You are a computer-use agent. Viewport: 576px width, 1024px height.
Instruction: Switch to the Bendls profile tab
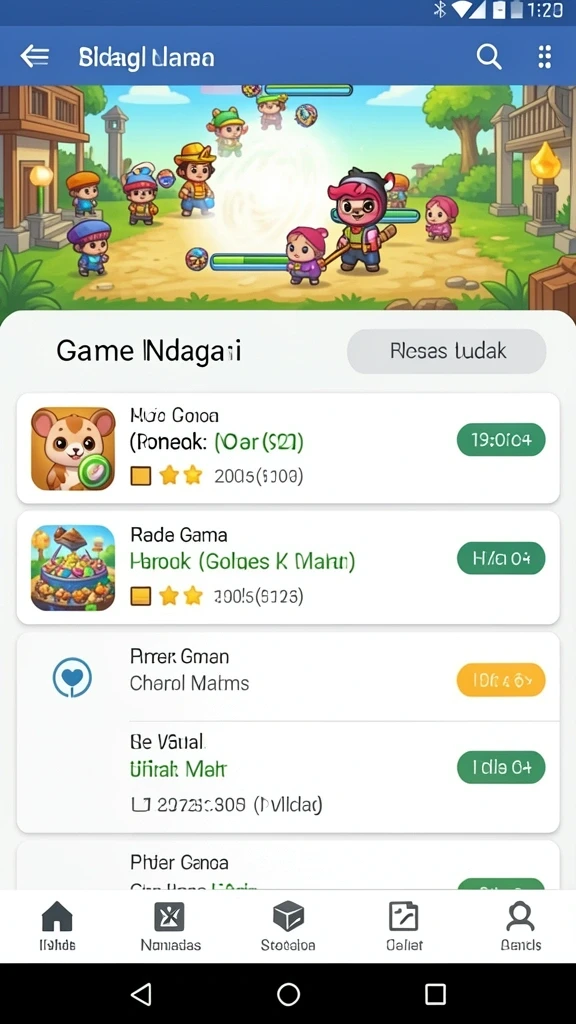pos(520,926)
